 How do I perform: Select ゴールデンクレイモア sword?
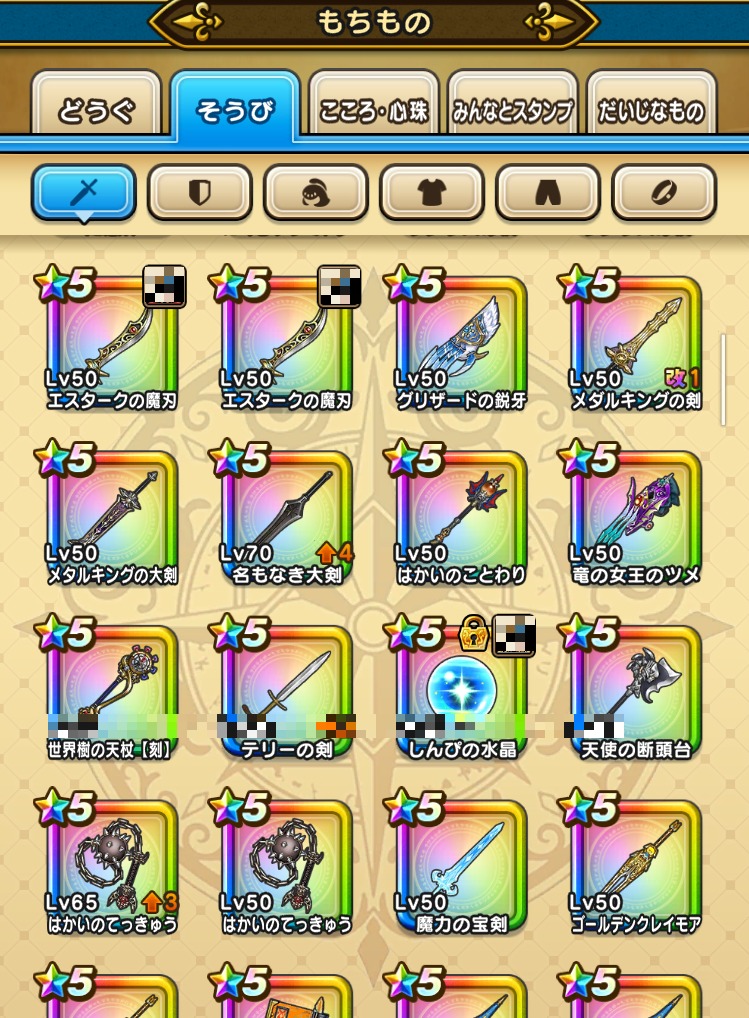(635, 867)
